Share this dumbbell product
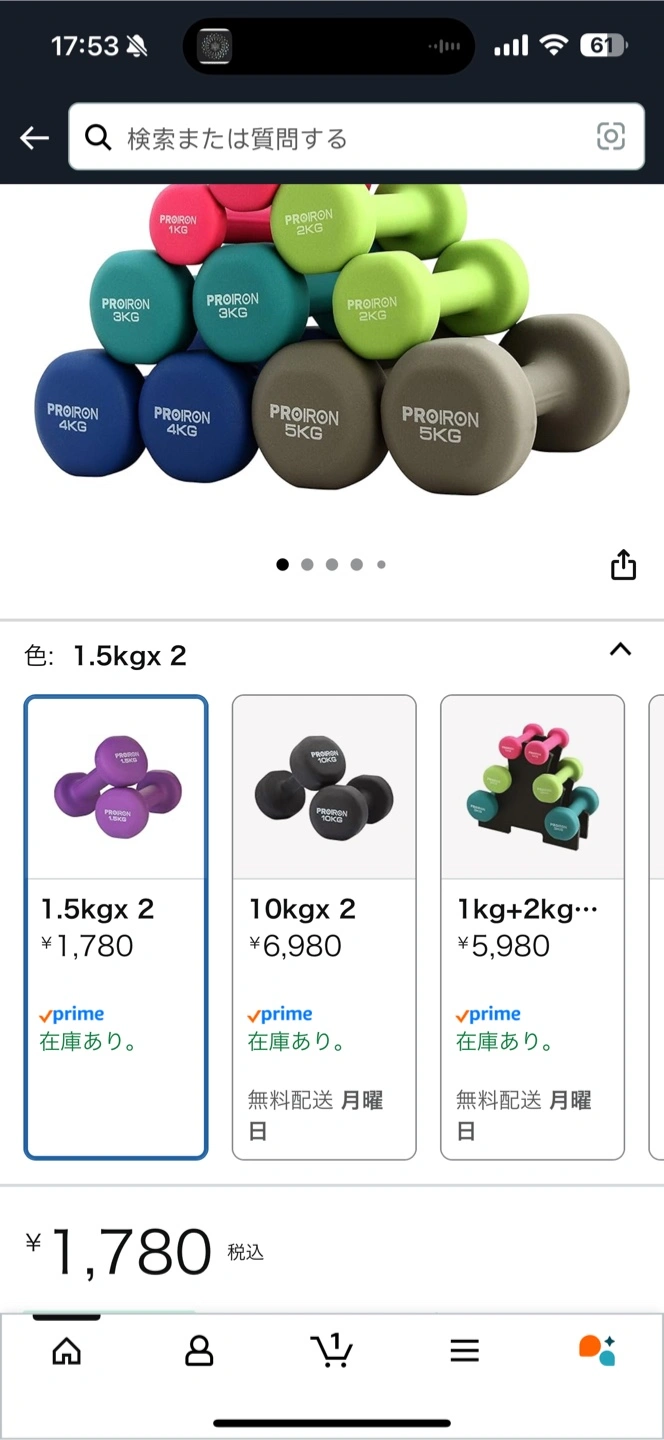The image size is (664, 1440). pos(623,564)
